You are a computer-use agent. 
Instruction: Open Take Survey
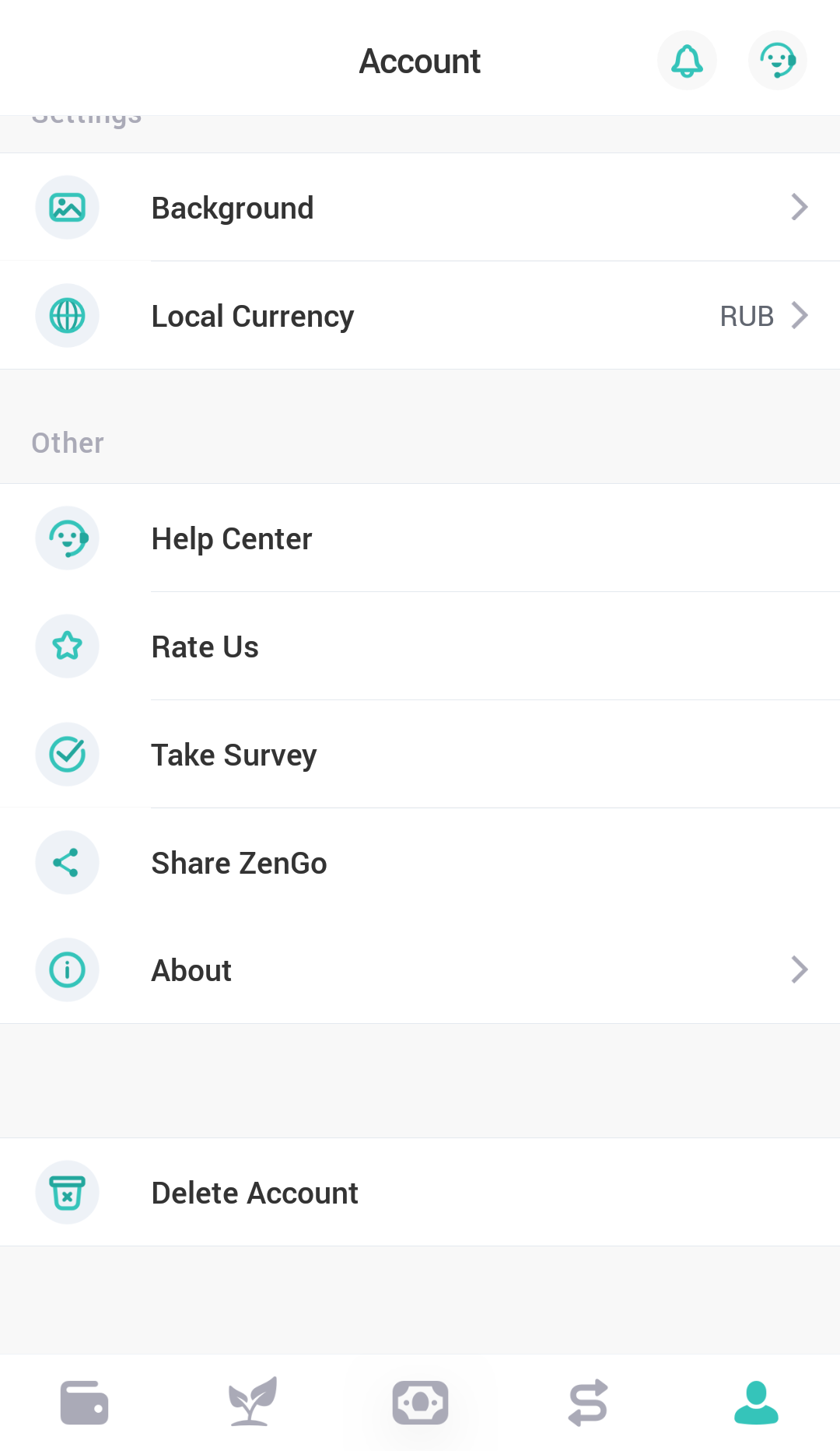pos(420,755)
